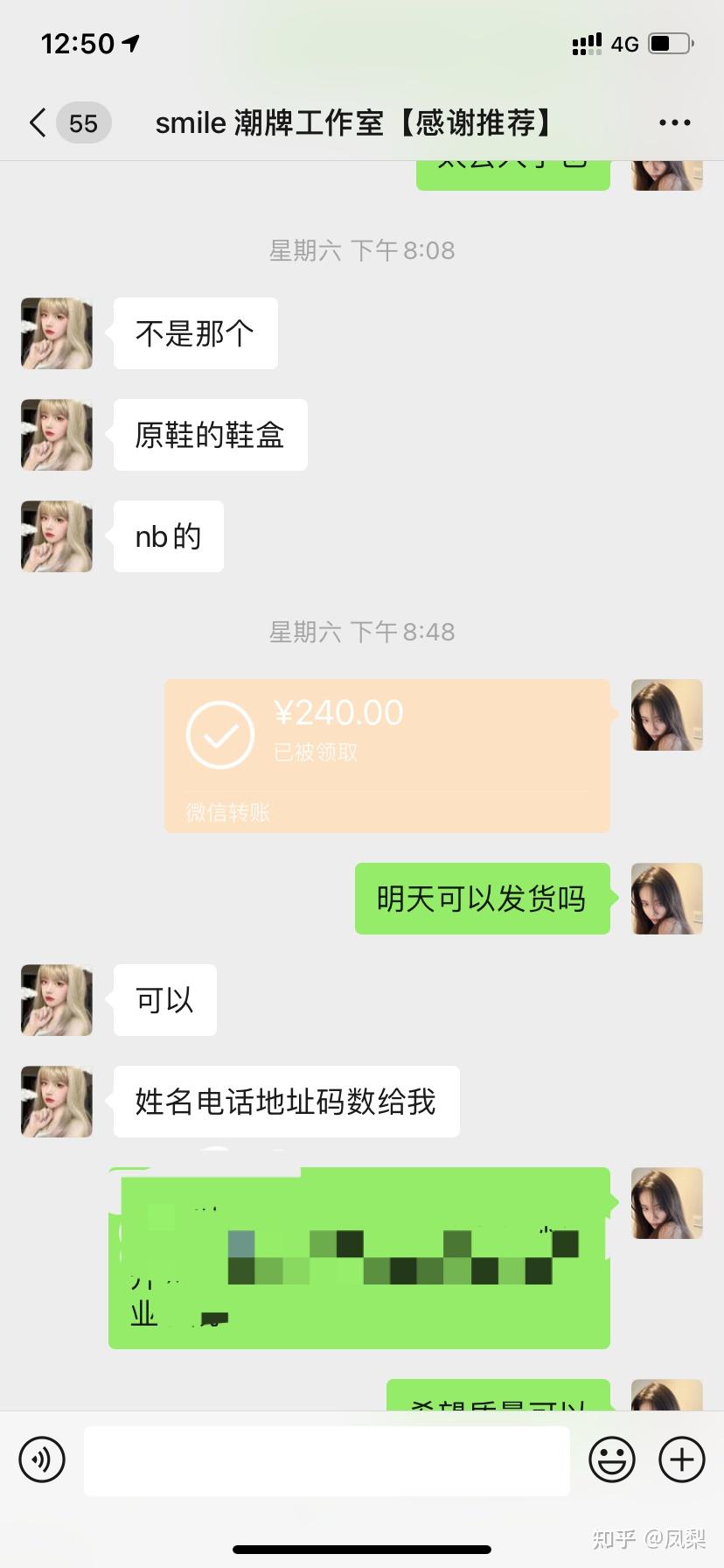
Task: Open the chat overflow menu
Action: pos(674,123)
